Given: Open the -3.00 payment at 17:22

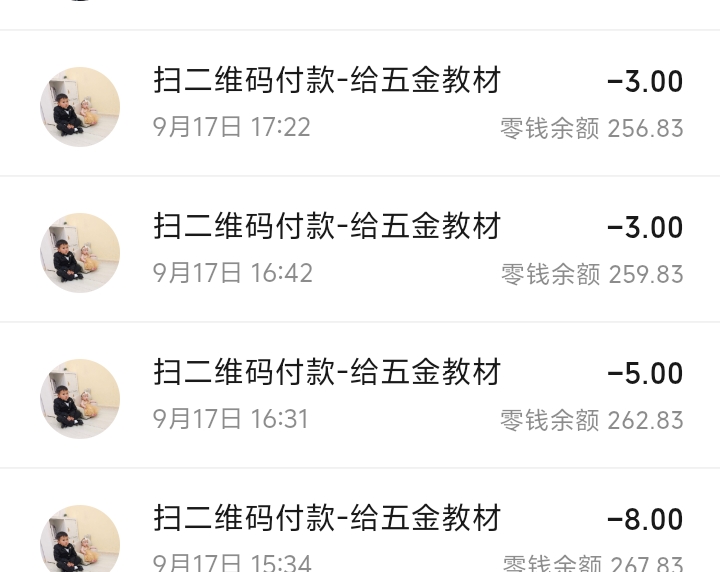Looking at the screenshot, I should coord(360,103).
